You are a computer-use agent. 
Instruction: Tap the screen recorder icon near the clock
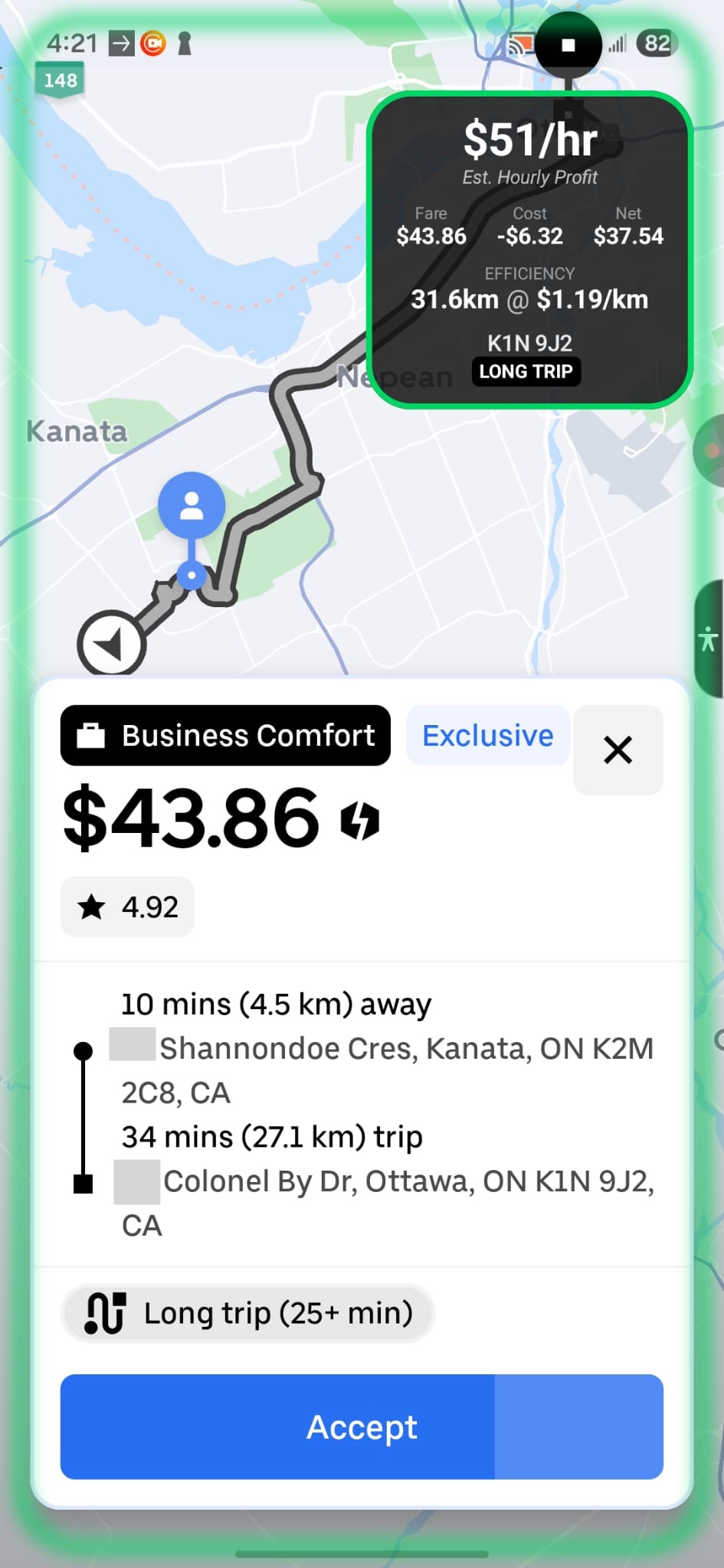click(x=152, y=44)
